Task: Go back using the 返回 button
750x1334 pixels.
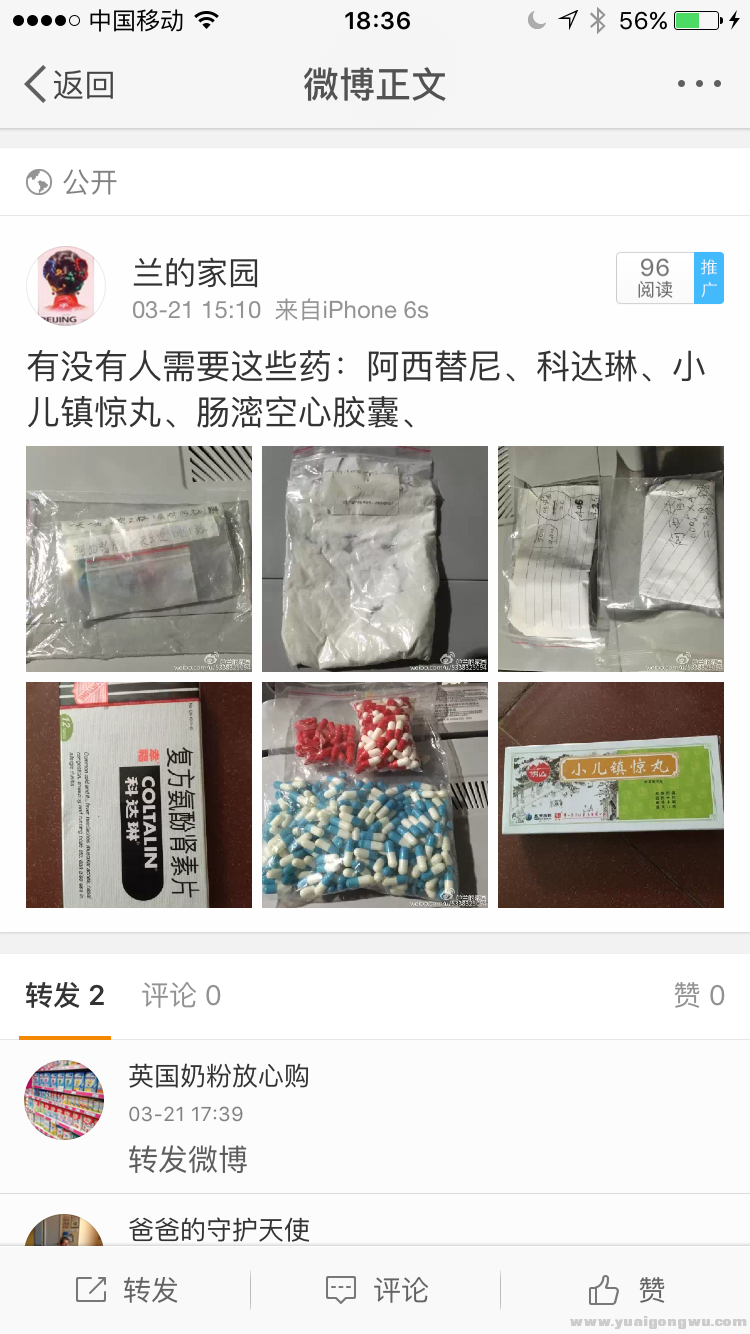Action: click(70, 85)
